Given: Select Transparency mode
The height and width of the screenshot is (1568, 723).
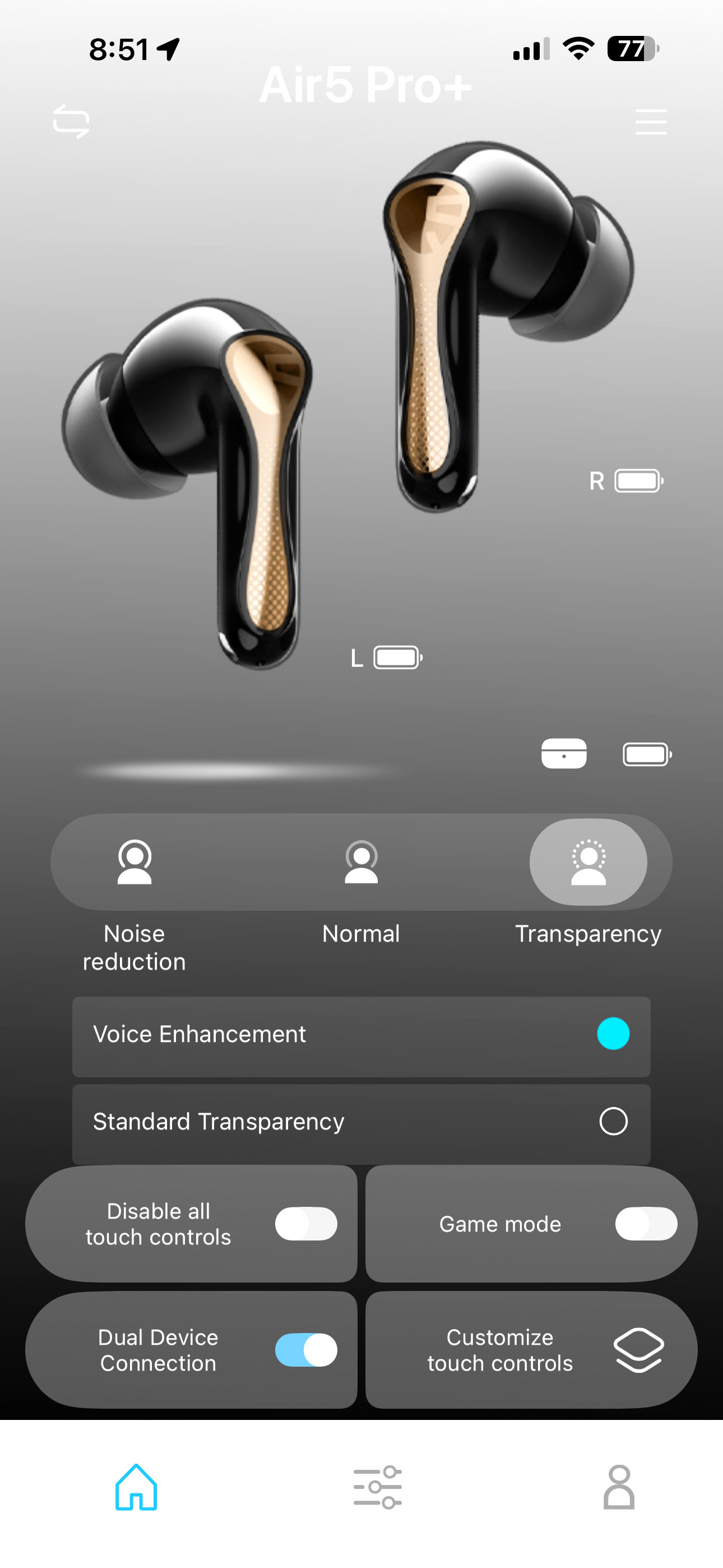Looking at the screenshot, I should click(x=588, y=862).
